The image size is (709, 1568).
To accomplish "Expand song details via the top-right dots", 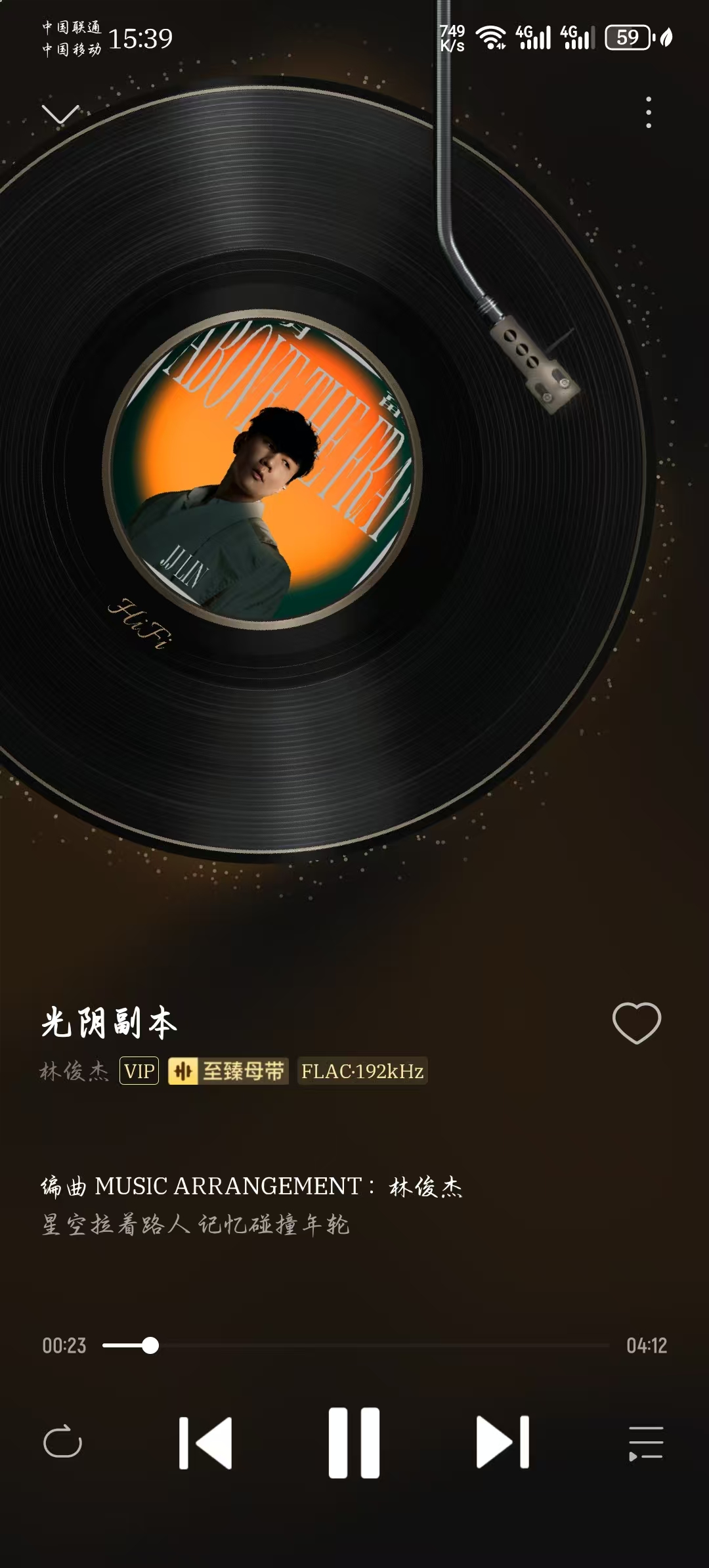I will pos(649,112).
